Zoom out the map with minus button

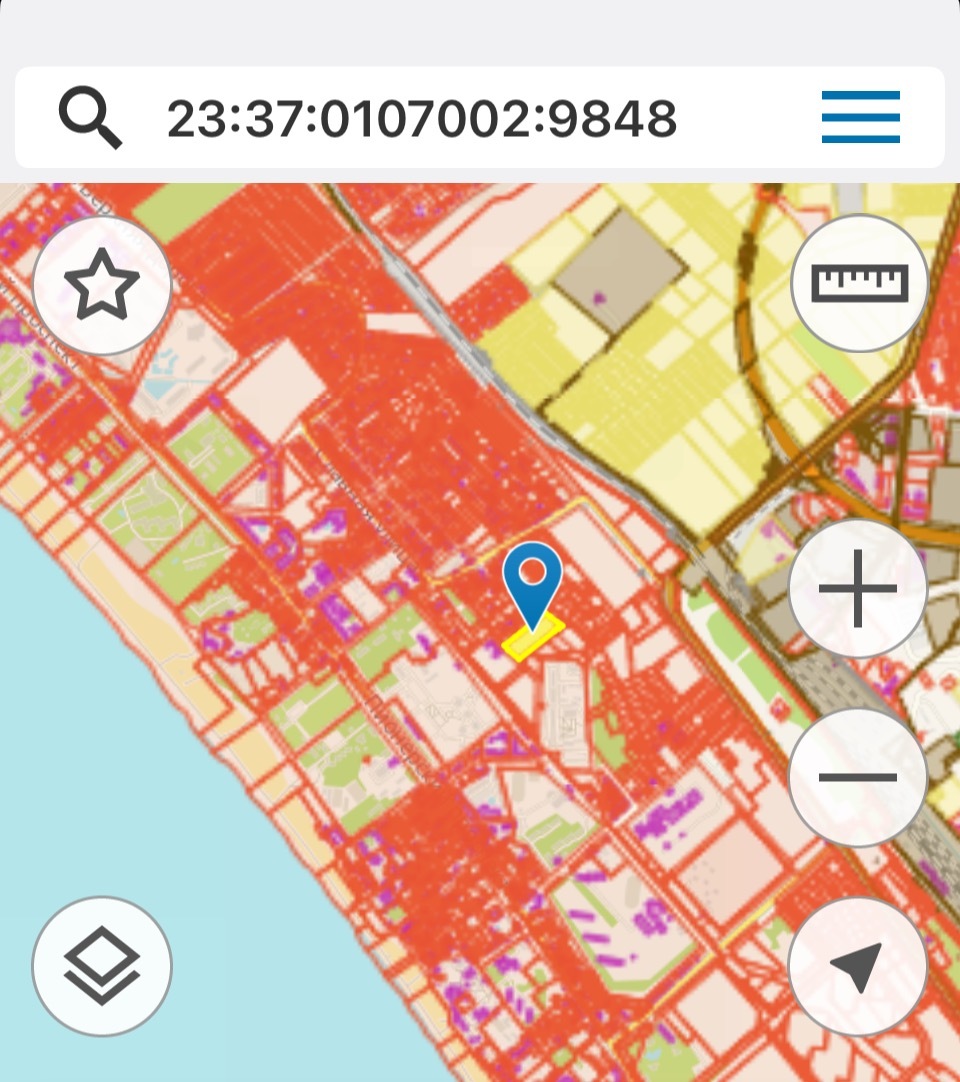tap(858, 777)
